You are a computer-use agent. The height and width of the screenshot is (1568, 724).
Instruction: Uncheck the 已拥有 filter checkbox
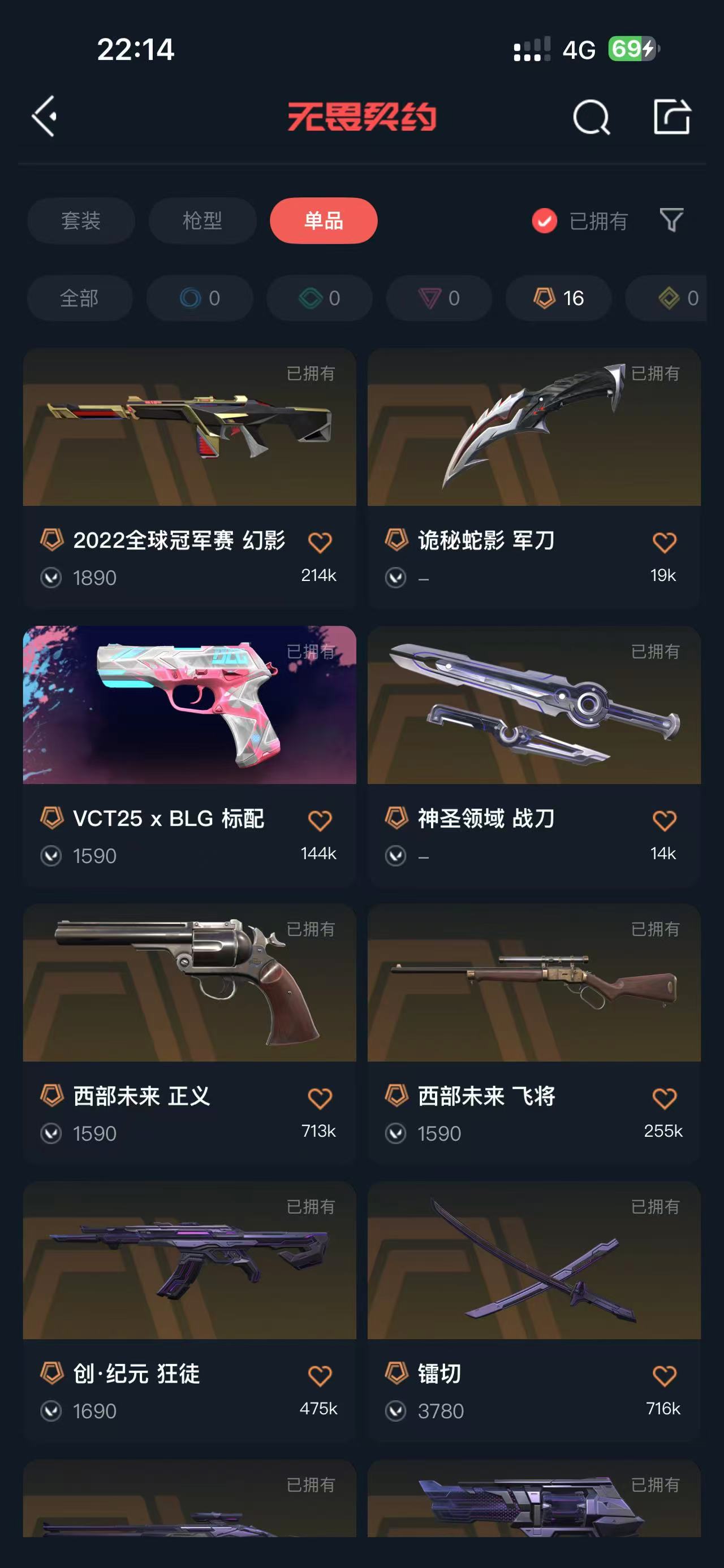(x=544, y=221)
